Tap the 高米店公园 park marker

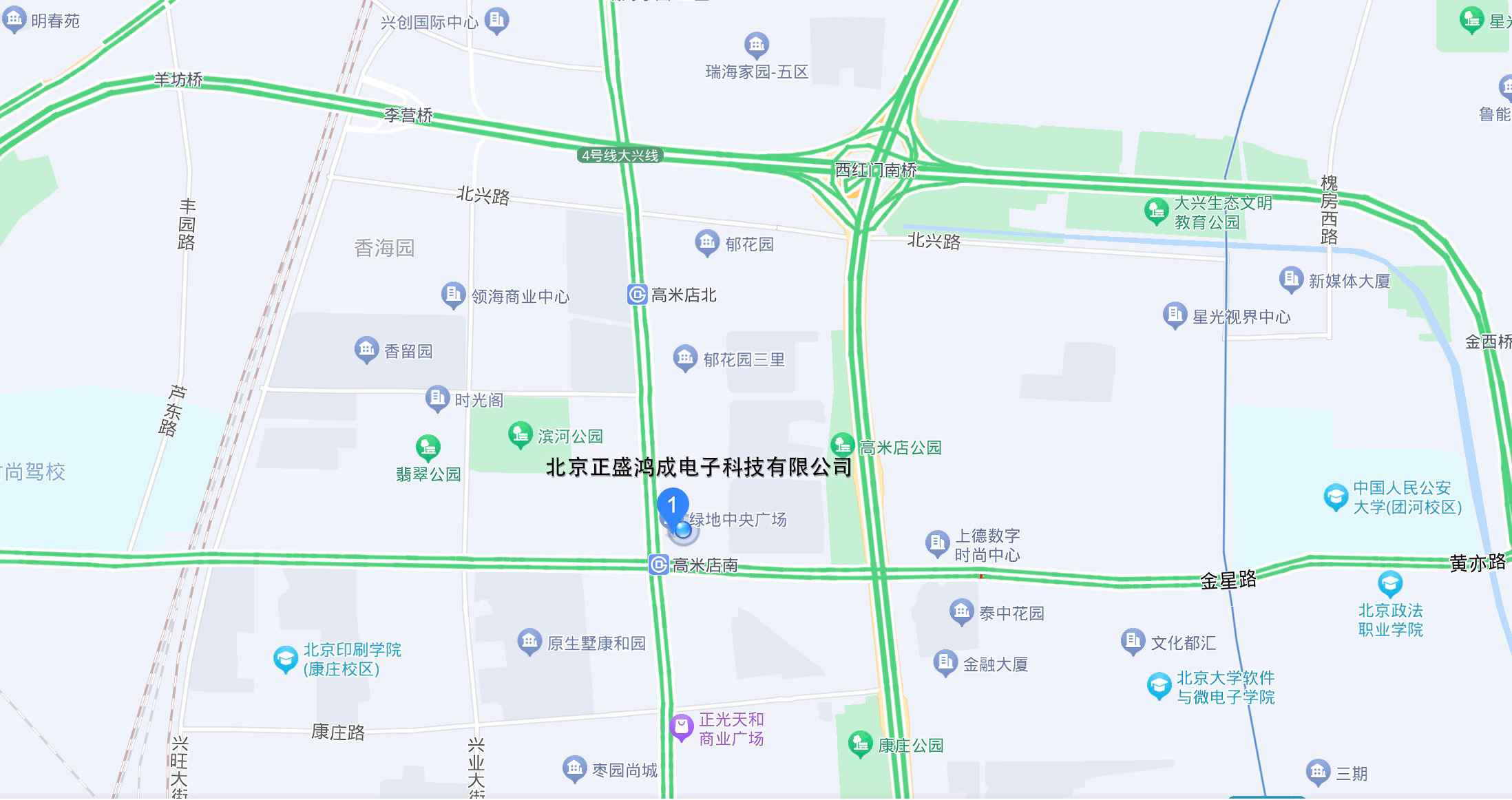tap(843, 445)
